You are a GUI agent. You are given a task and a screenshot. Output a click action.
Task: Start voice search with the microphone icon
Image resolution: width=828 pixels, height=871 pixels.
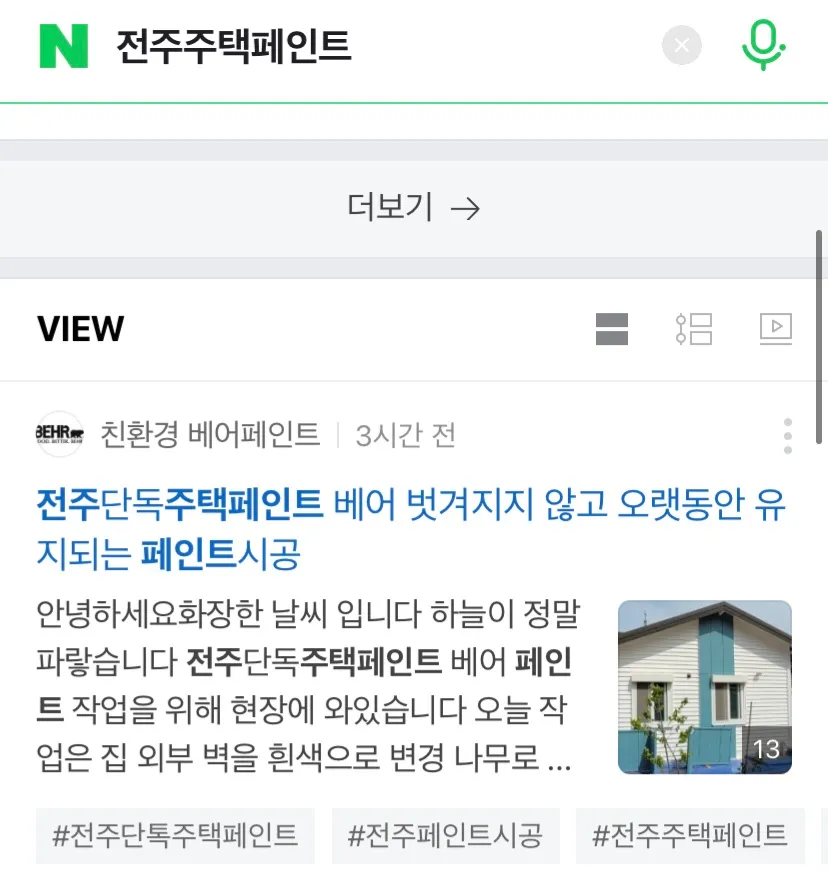(x=765, y=45)
